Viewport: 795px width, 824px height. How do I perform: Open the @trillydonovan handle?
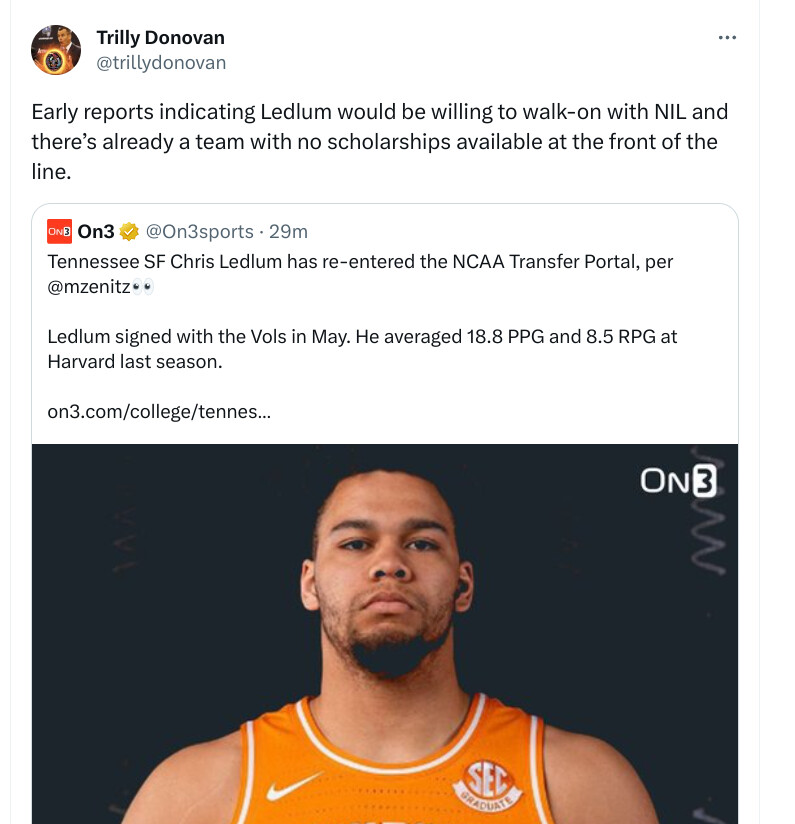coord(161,63)
